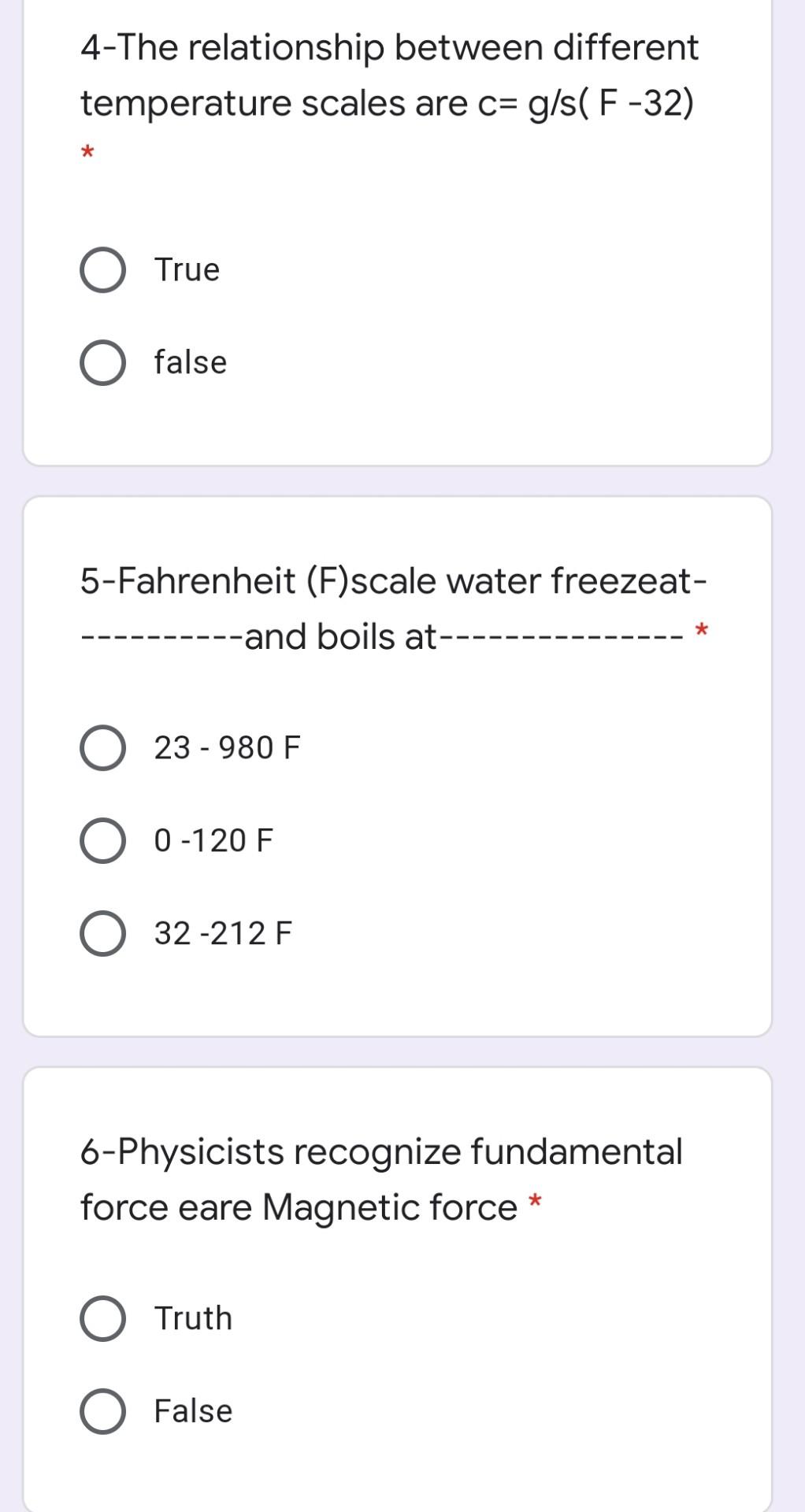The image size is (805, 1512).
Task: Select False for question 6
Action: [102, 1410]
